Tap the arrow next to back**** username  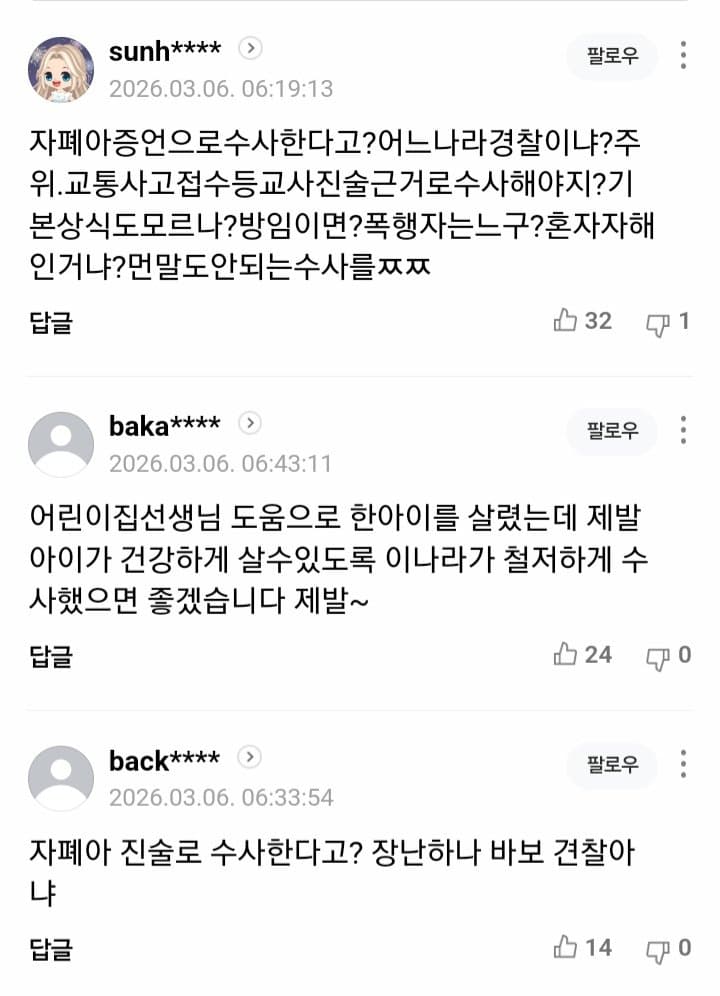click(x=252, y=757)
